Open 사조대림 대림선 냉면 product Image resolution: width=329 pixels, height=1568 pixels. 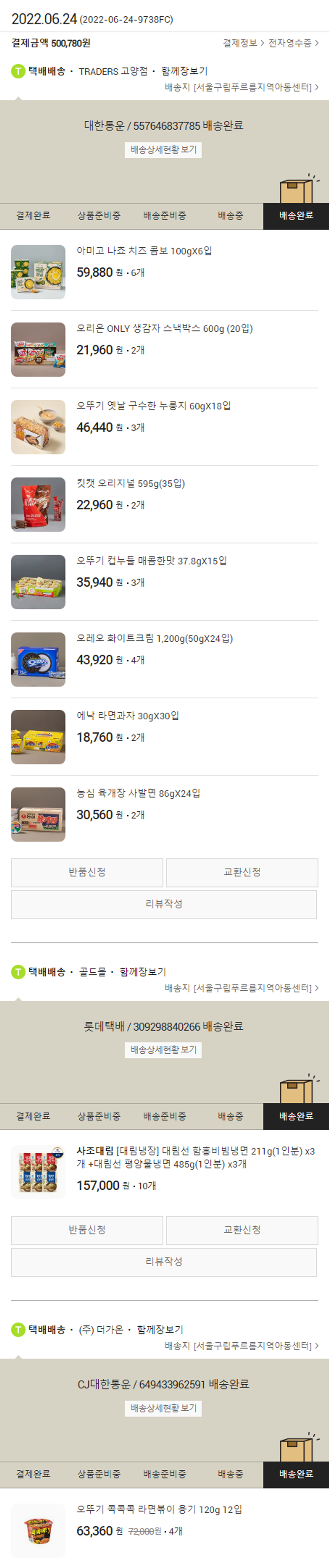[195, 1157]
